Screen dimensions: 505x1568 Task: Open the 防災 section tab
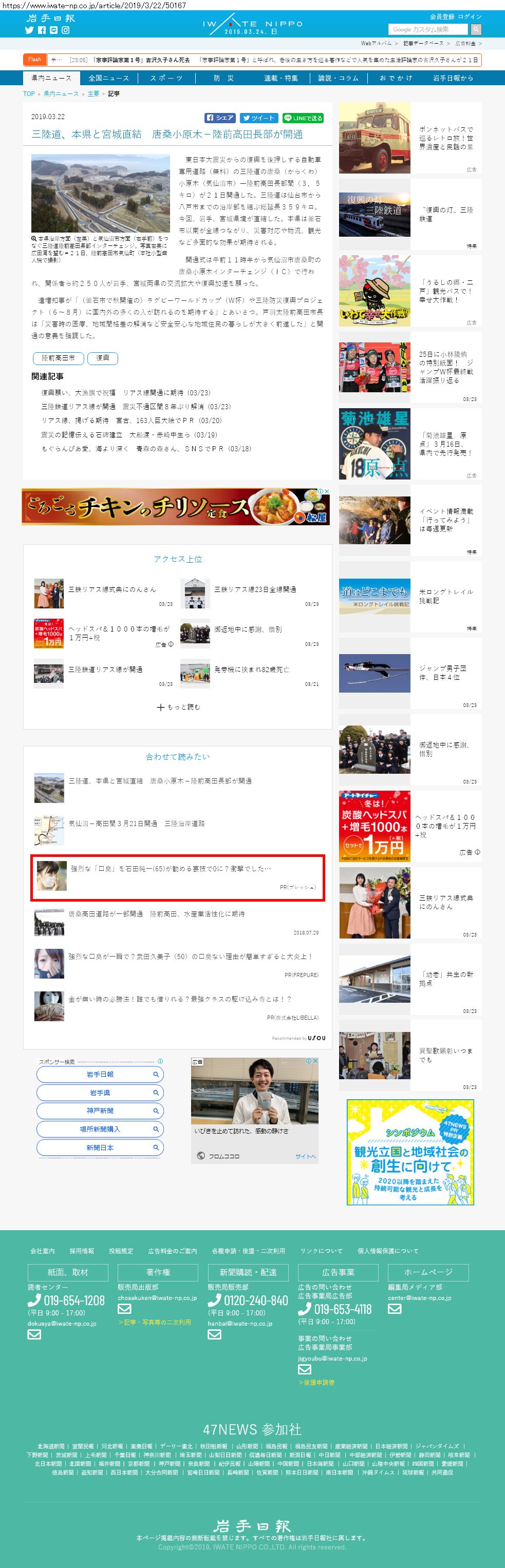click(223, 78)
